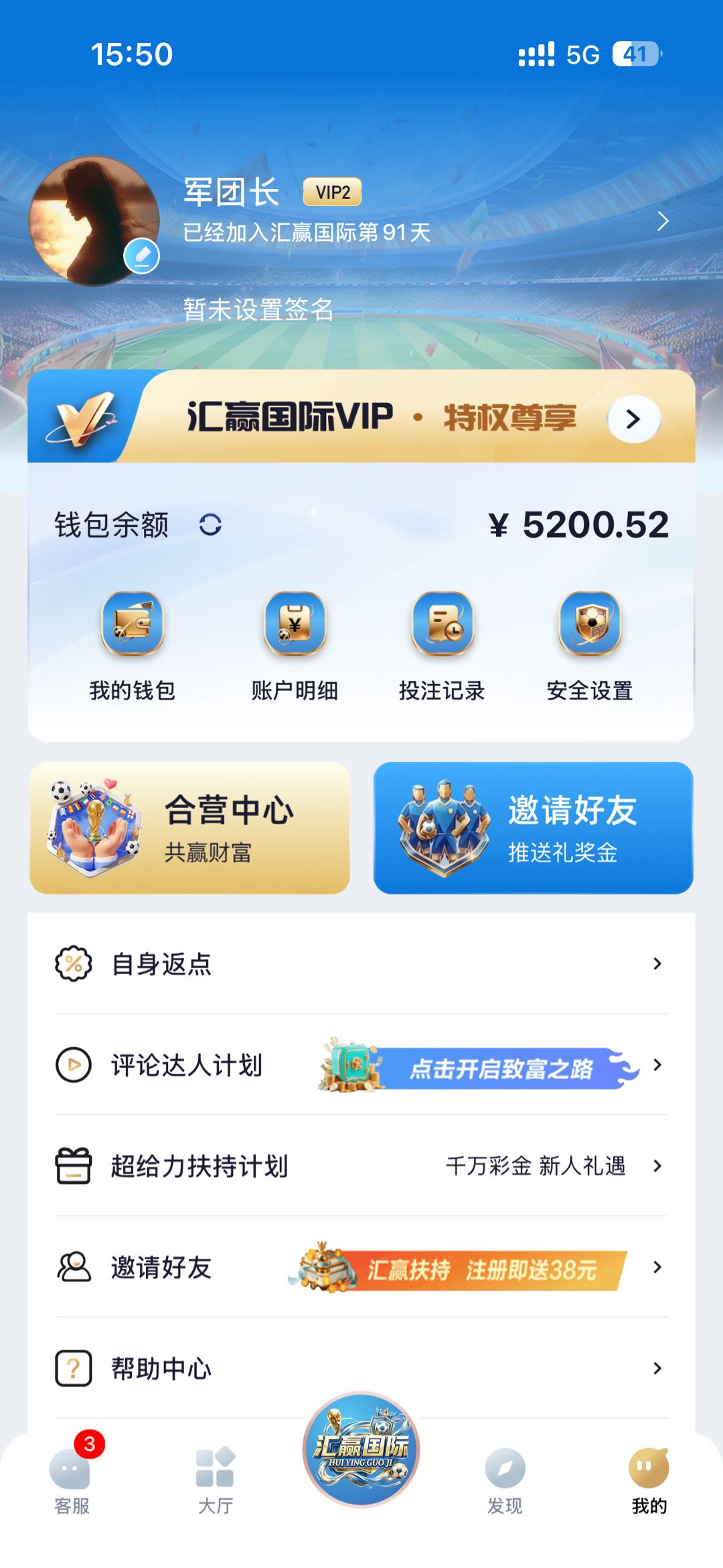723x1568 pixels.
Task: Open the 合营中心 共赢财富 card
Action: (x=190, y=828)
